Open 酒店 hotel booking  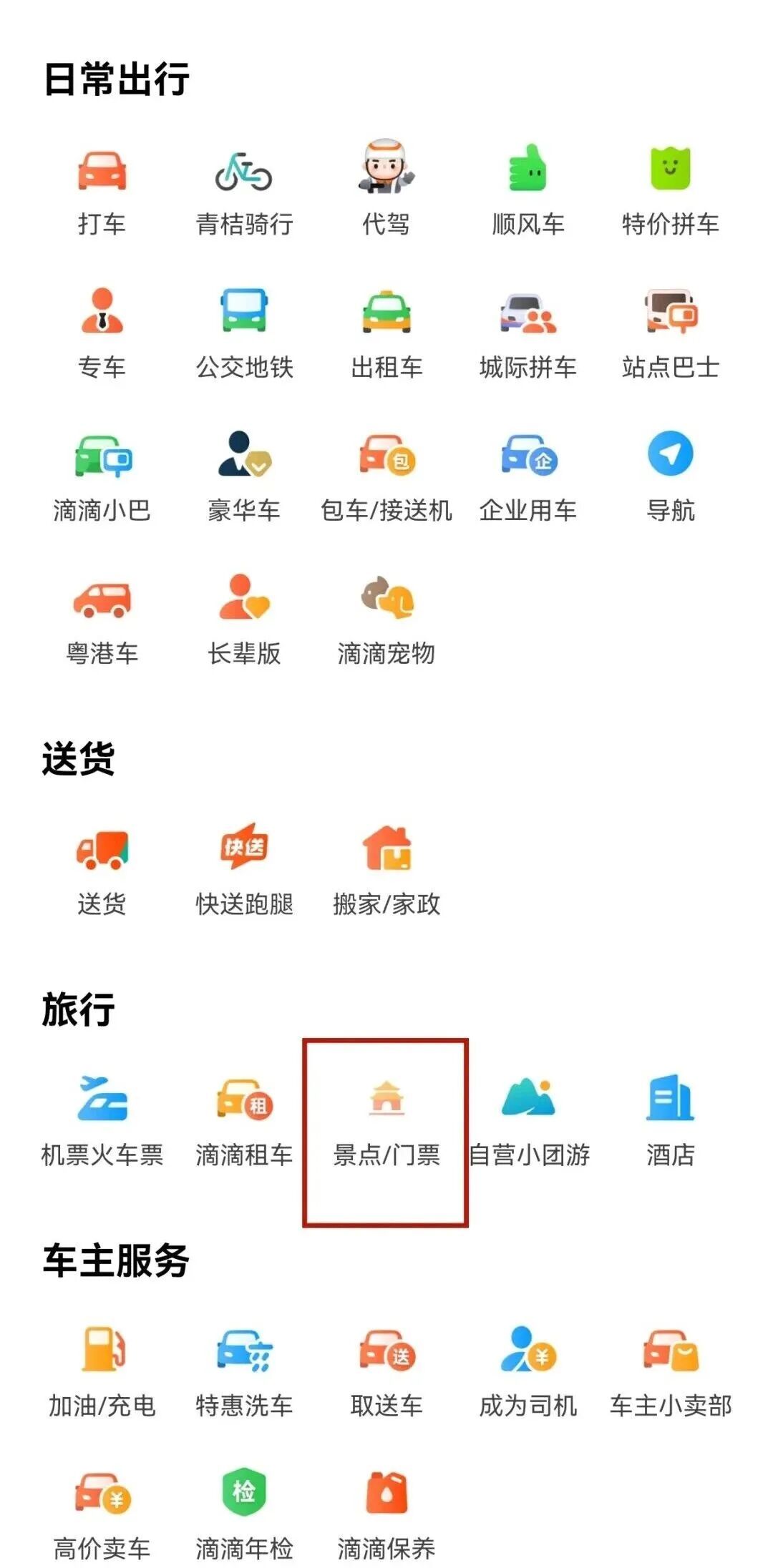pyautogui.click(x=670, y=1121)
